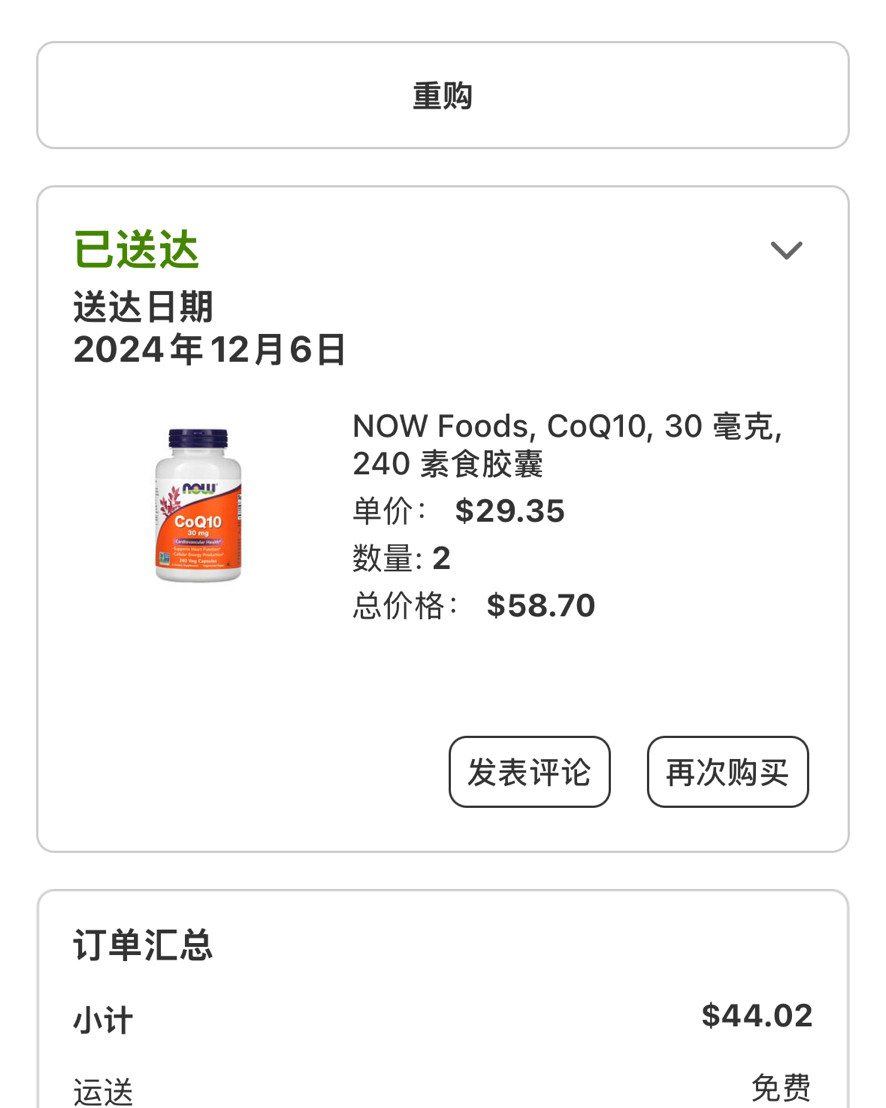Collapse the order details chevron
This screenshot has width=886, height=1108.
tap(787, 249)
